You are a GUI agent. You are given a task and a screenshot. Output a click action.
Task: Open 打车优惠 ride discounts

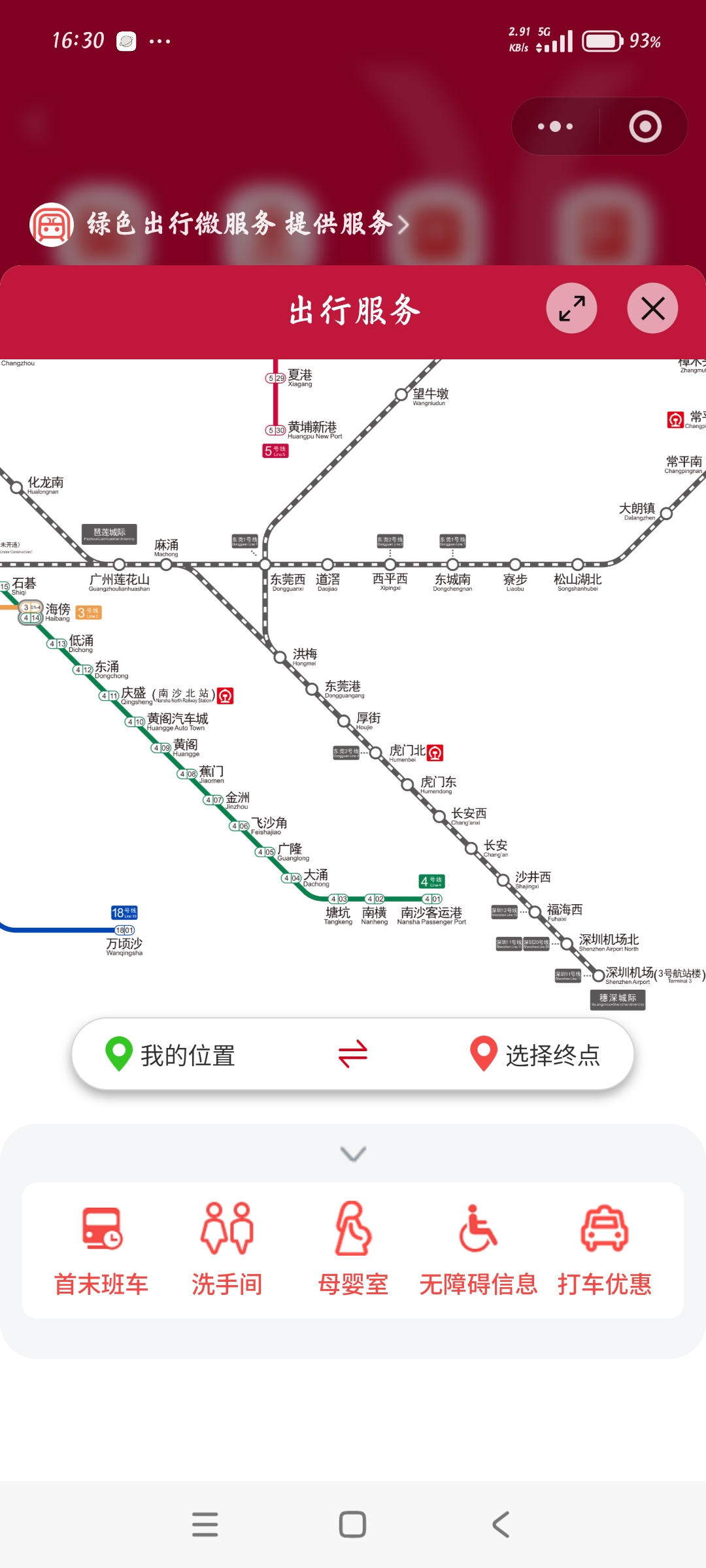pyautogui.click(x=605, y=1249)
